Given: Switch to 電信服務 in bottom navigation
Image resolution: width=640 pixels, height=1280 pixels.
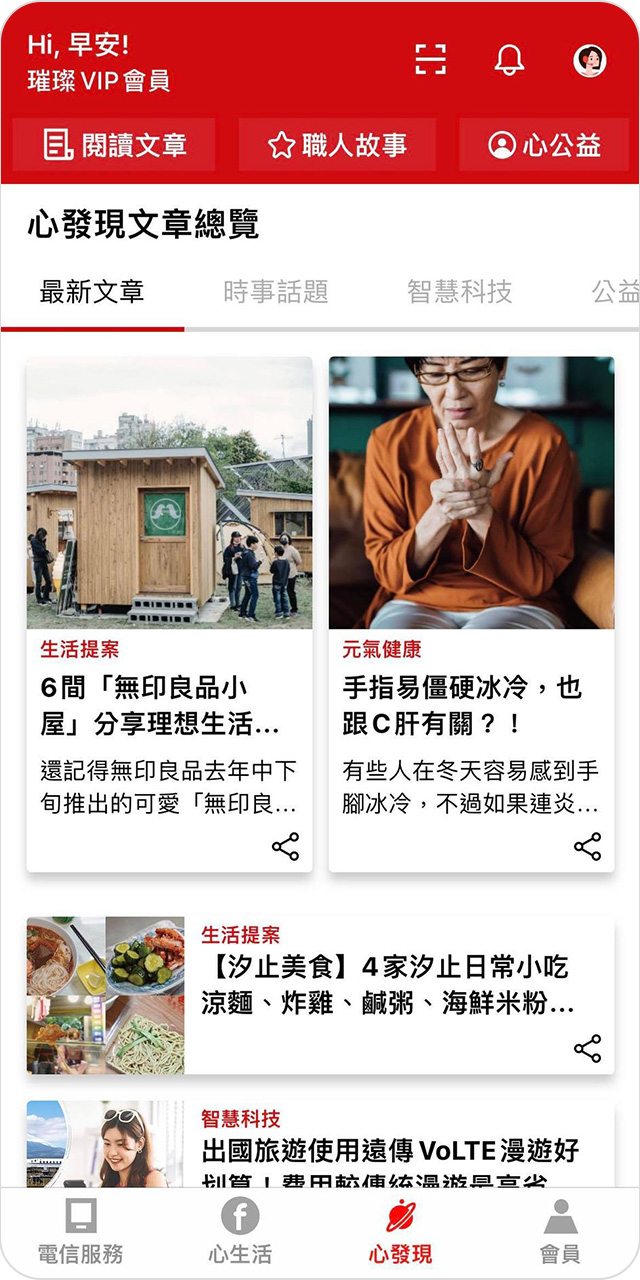Looking at the screenshot, I should click(80, 1232).
